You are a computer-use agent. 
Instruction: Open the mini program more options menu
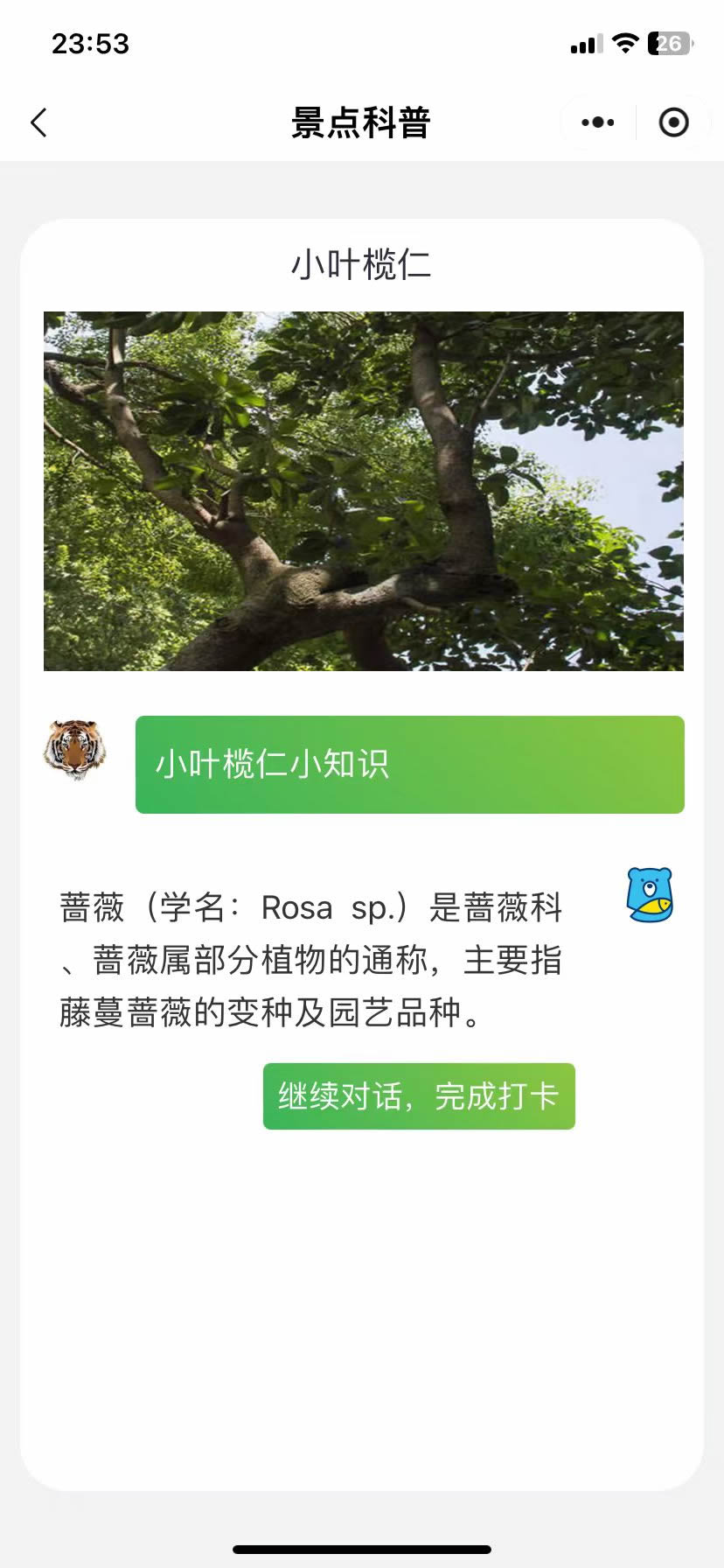click(x=598, y=122)
